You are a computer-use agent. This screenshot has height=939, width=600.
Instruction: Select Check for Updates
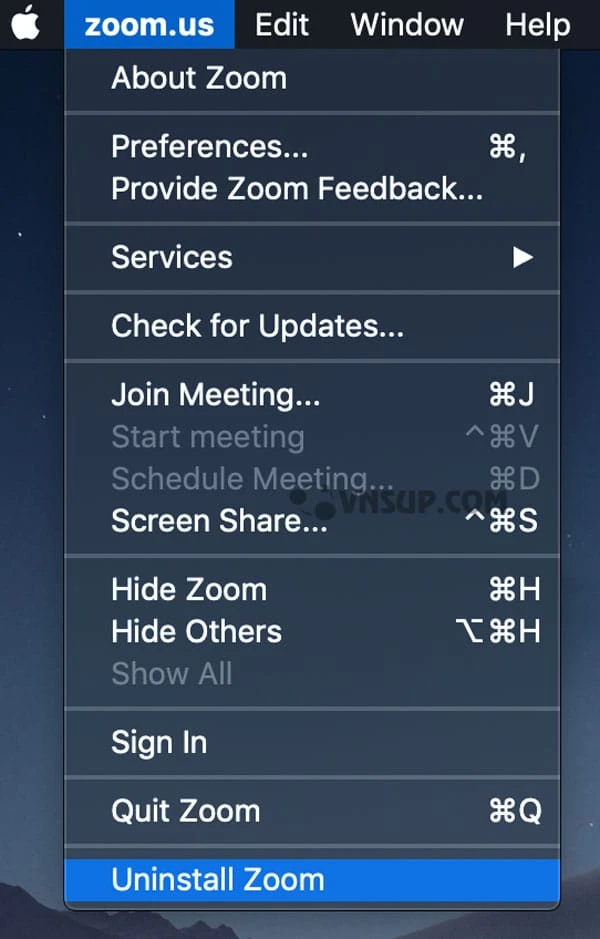click(x=257, y=326)
